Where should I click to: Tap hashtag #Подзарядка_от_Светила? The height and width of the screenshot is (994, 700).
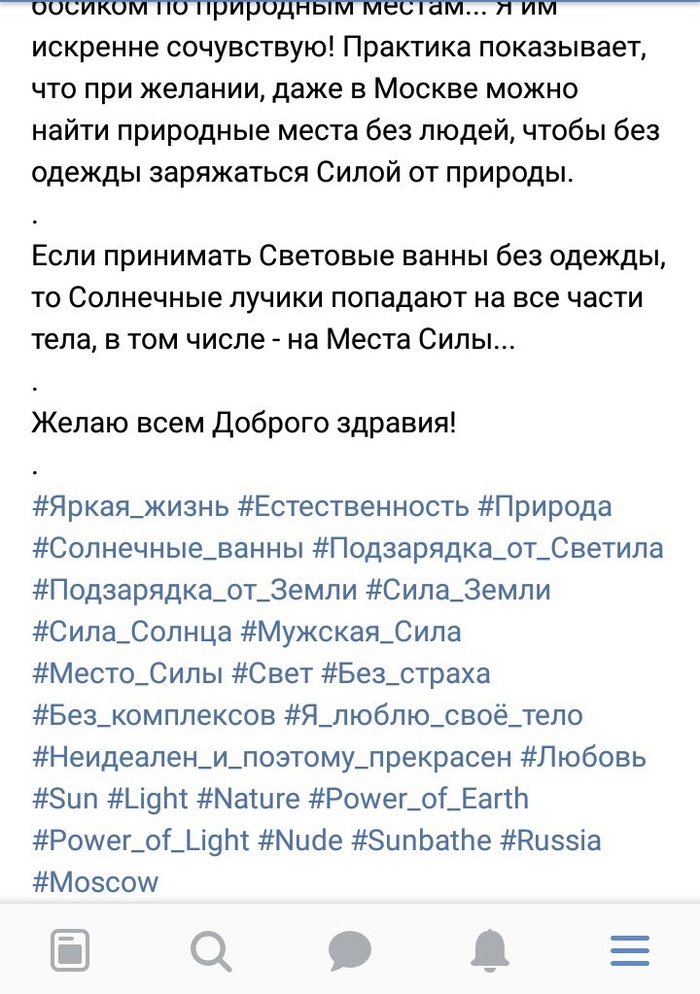[488, 548]
